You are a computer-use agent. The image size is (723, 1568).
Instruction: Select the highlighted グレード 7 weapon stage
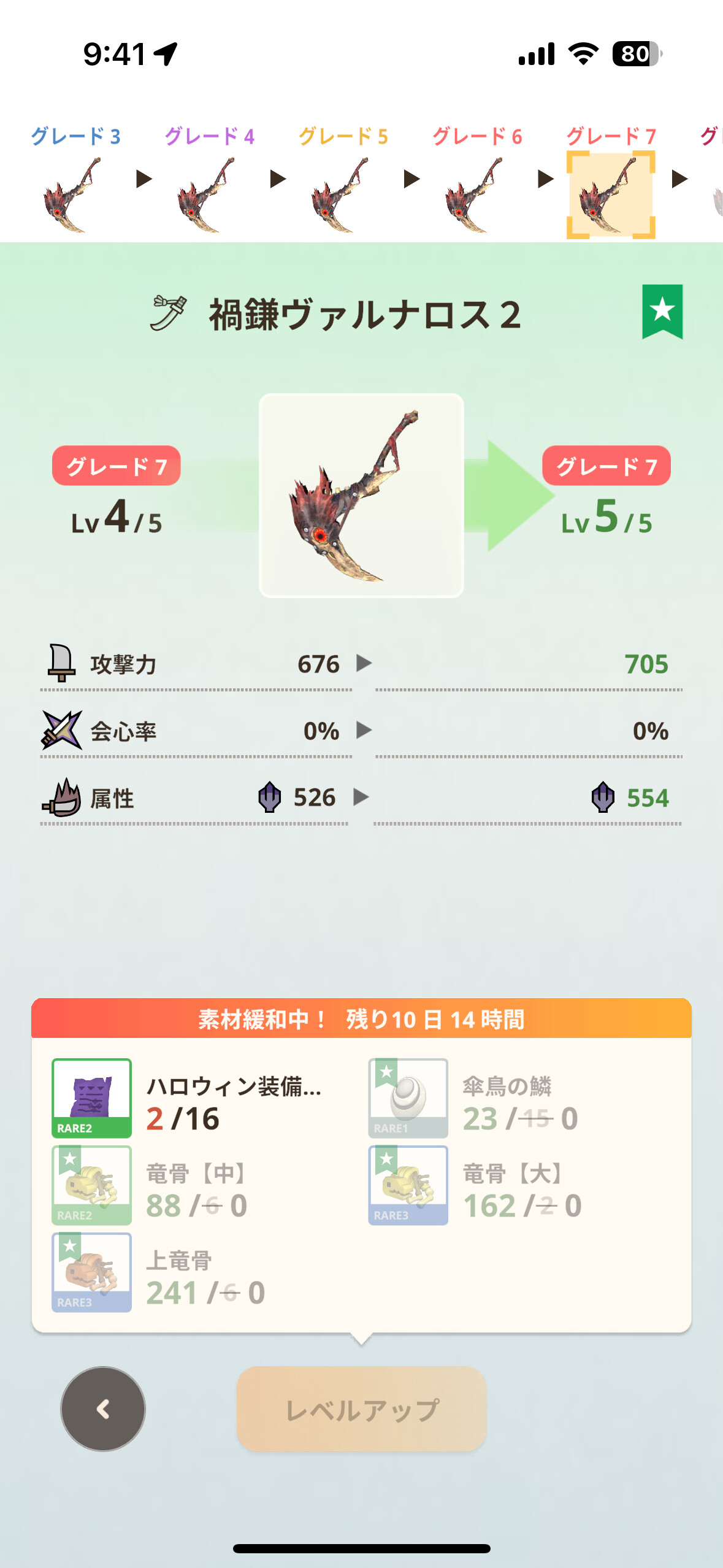coord(610,194)
